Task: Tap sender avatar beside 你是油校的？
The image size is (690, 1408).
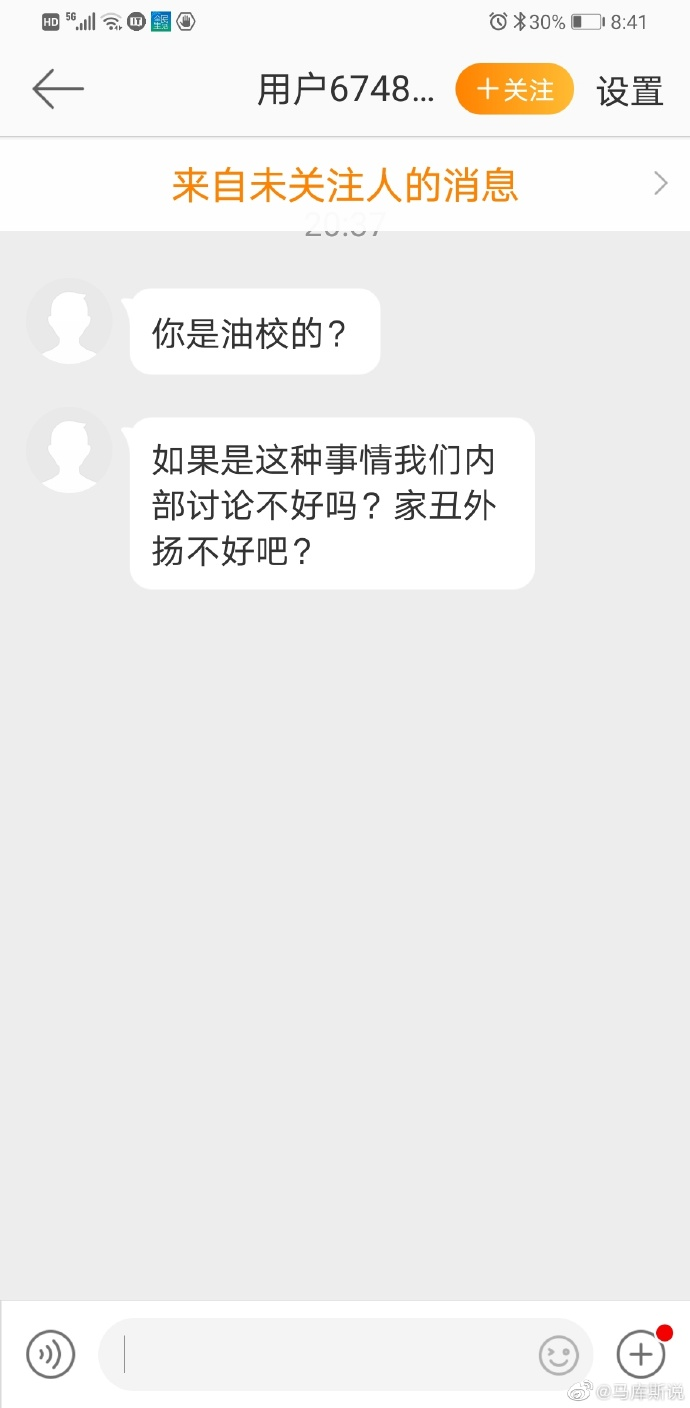Action: (68, 321)
